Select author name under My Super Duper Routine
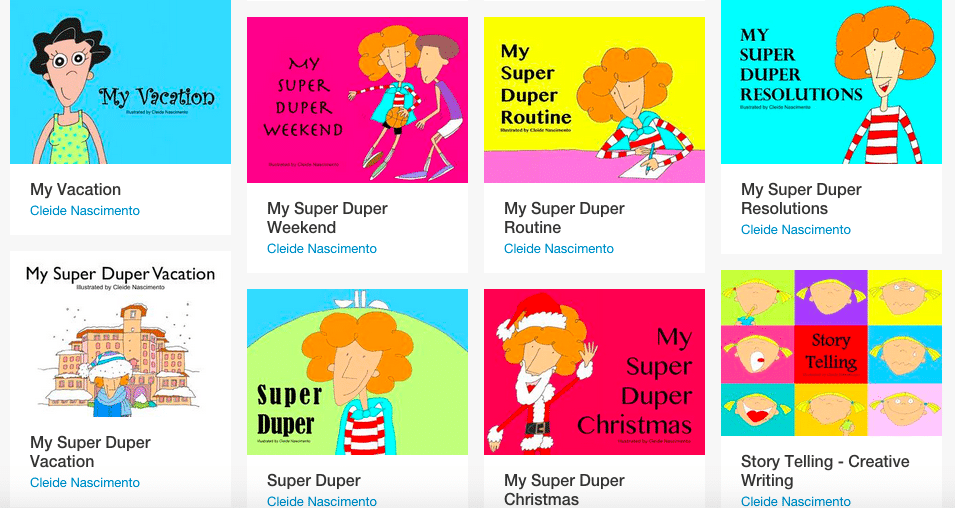 [x=559, y=249]
